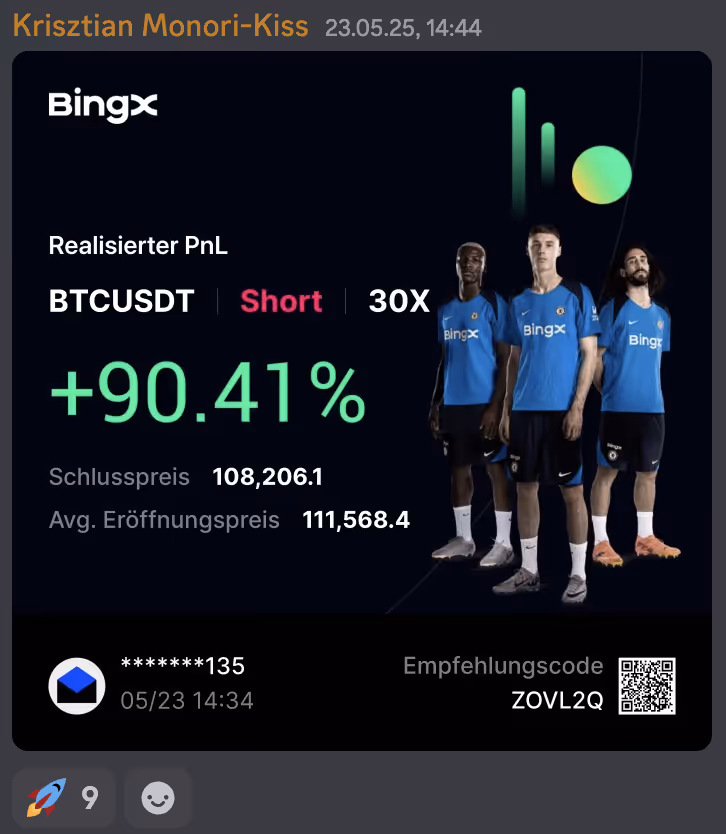Open Krisztian Monori-Kiss's profile name

click(x=160, y=26)
